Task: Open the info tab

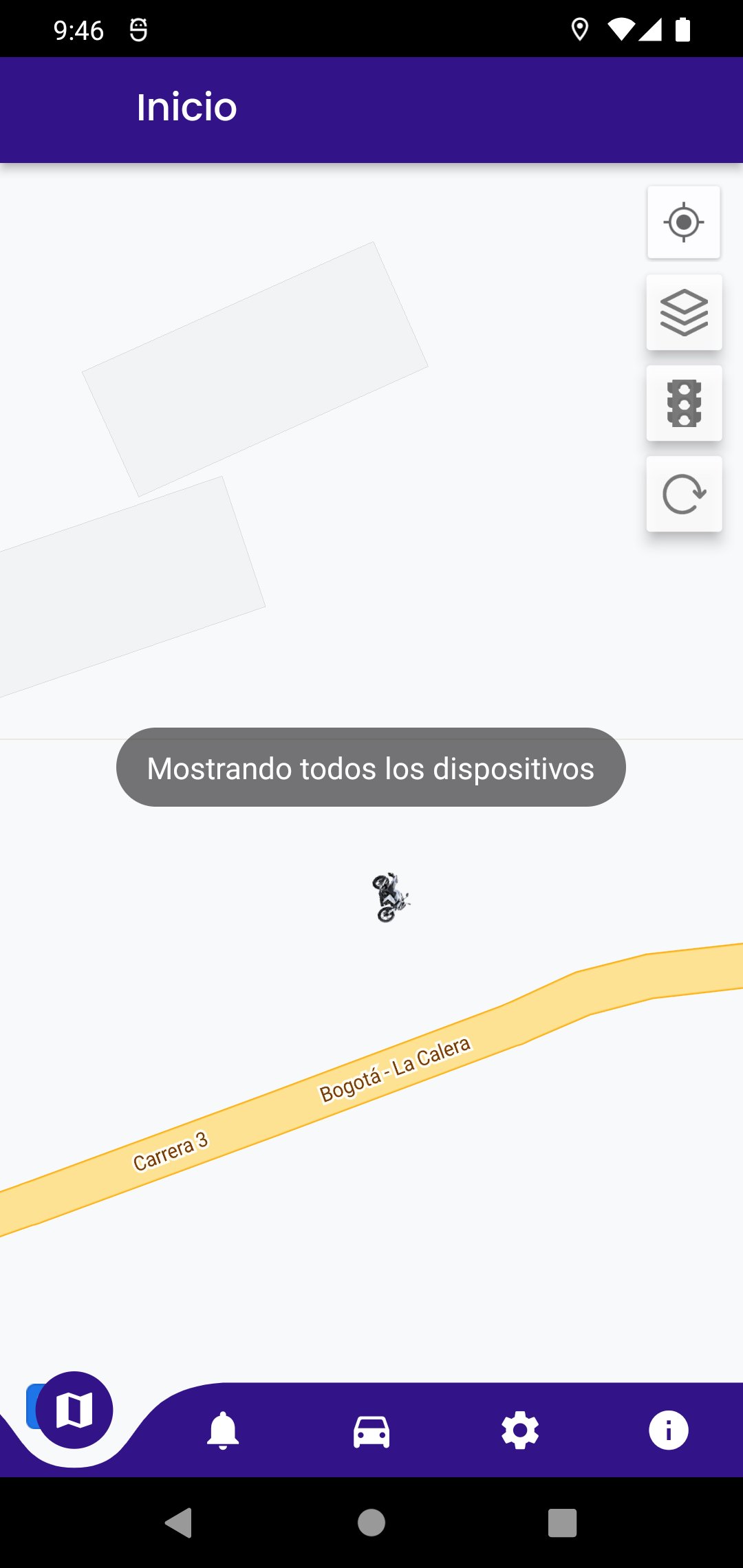Action: [668, 1431]
